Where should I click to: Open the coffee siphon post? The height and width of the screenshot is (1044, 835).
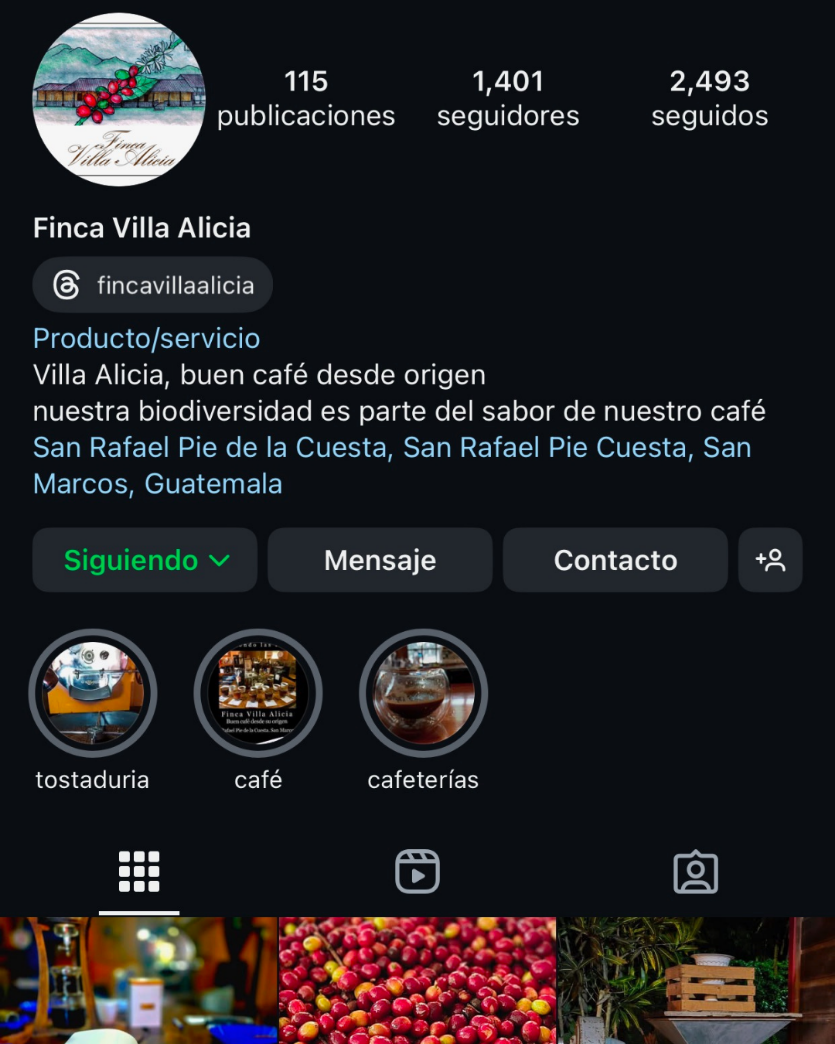click(x=138, y=981)
